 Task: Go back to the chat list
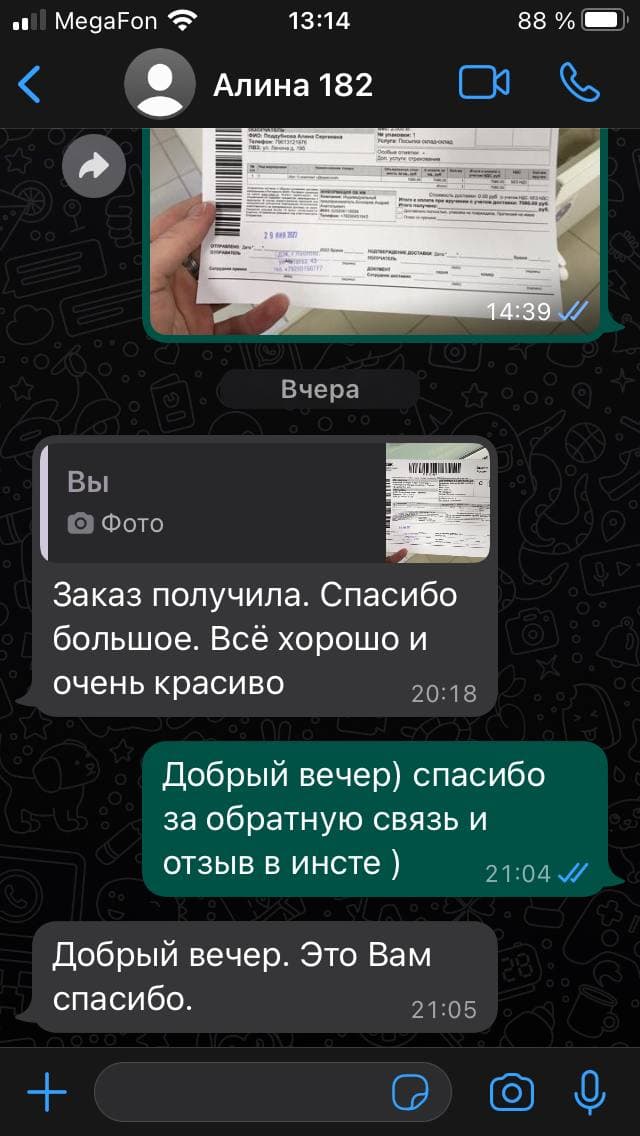[30, 84]
